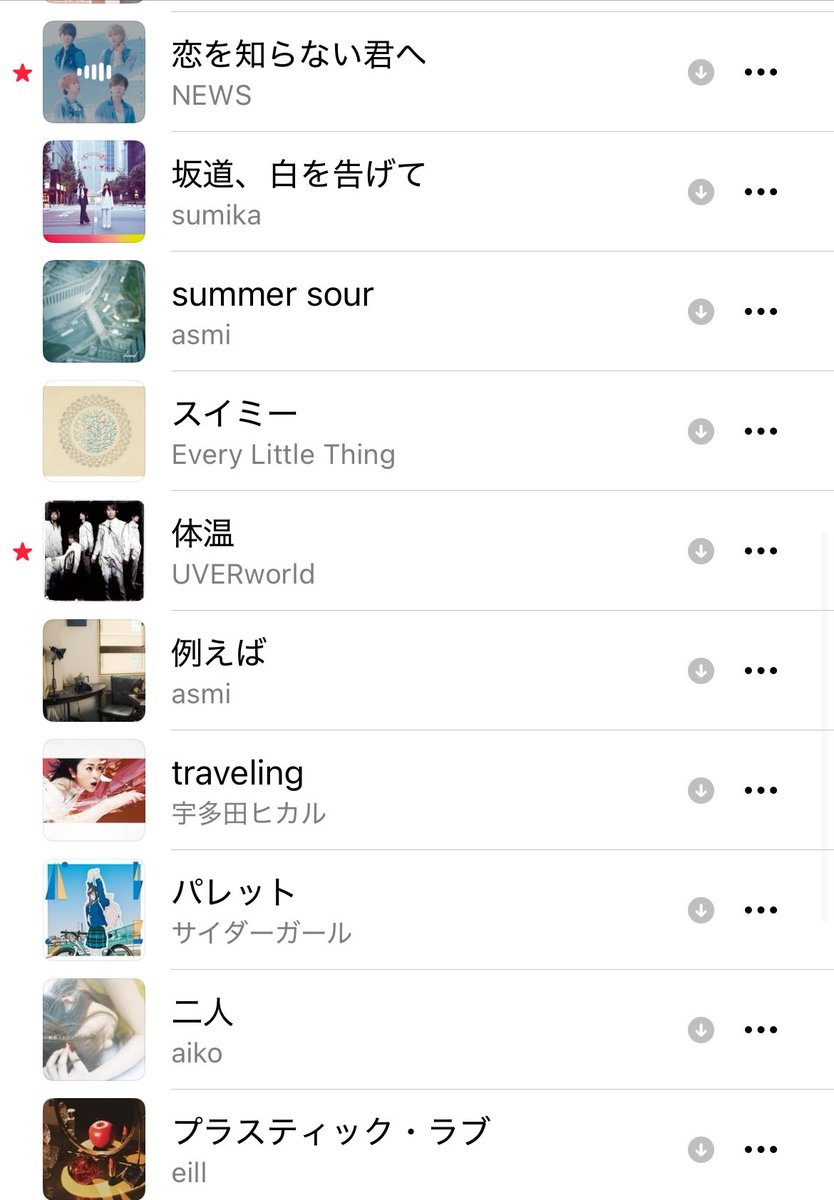Download プラスティック・ラブ by eill
The image size is (834, 1200).
[701, 1150]
